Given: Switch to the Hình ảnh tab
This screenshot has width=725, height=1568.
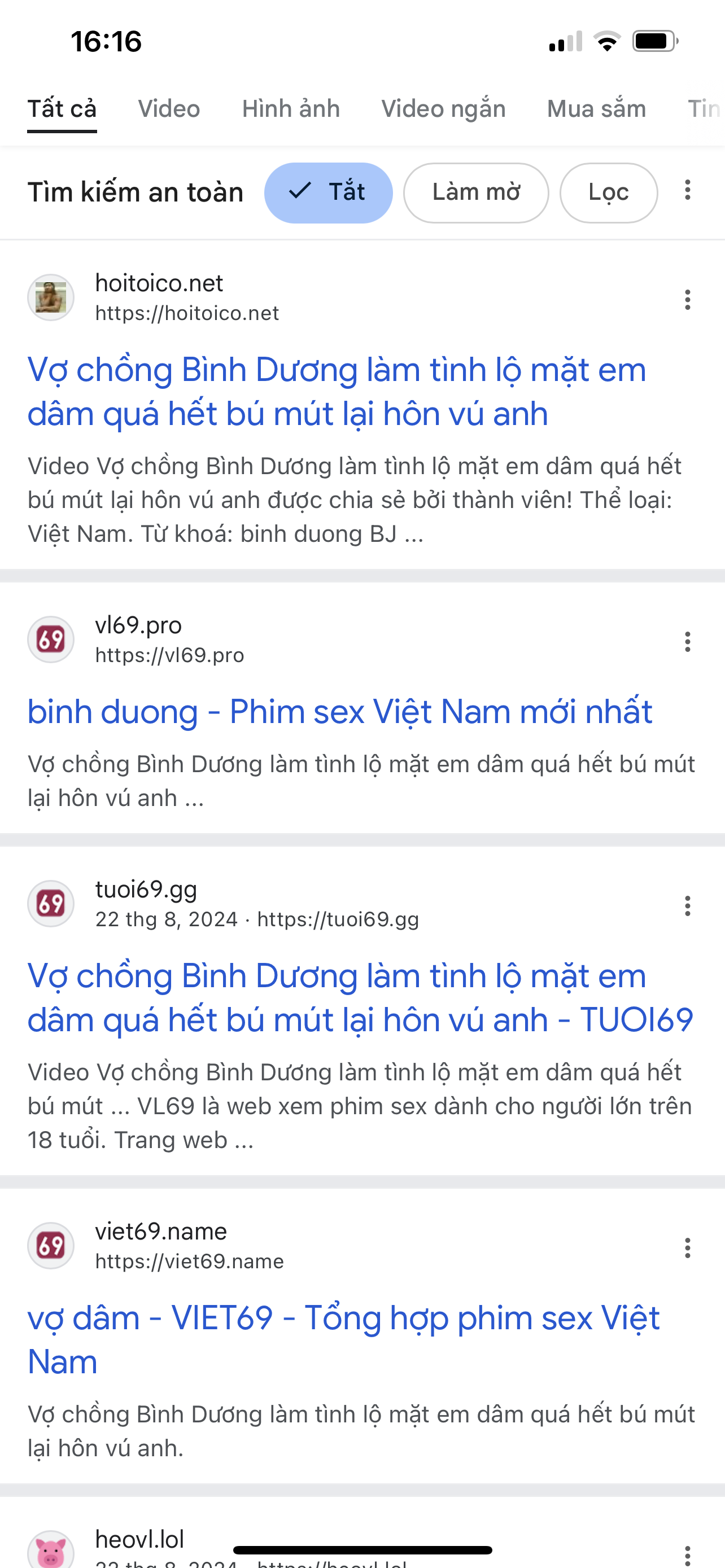Looking at the screenshot, I should click(x=290, y=109).
